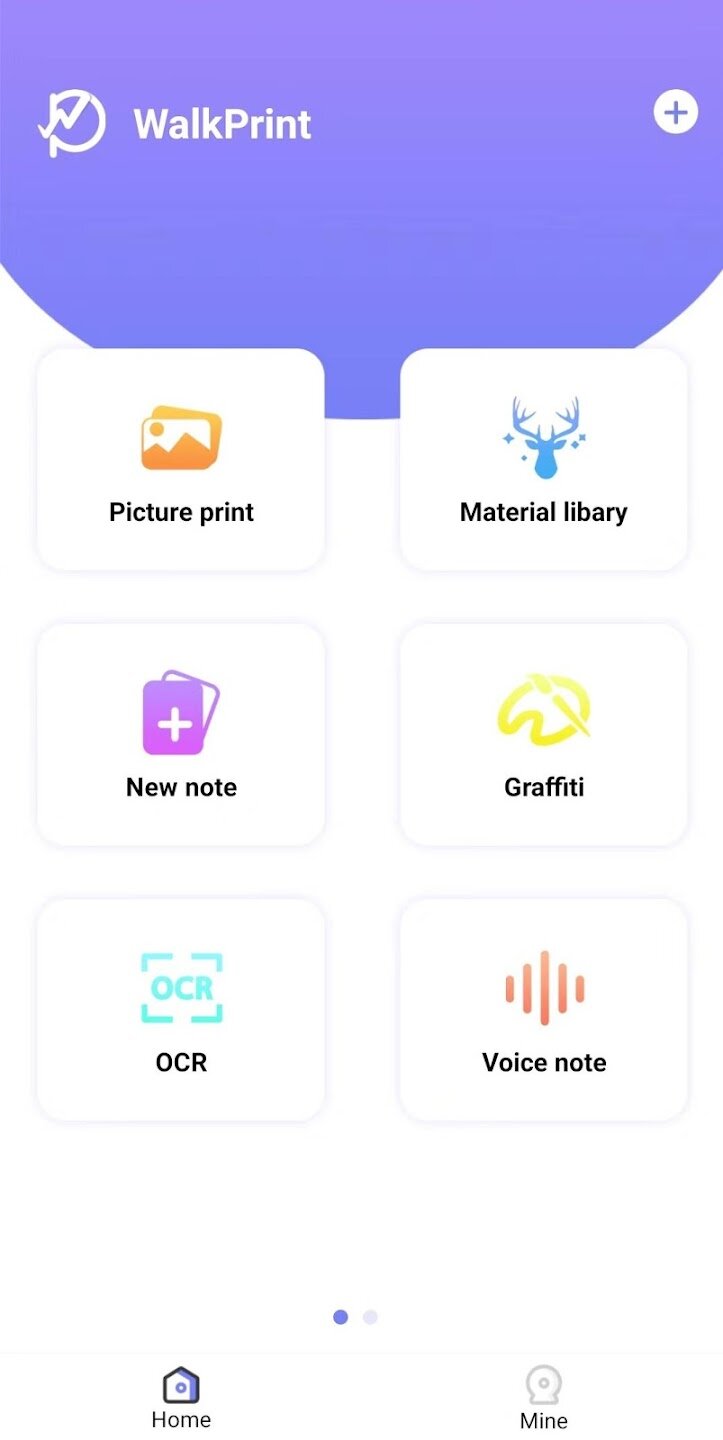Tap the plus icon in the header
The width and height of the screenshot is (723, 1440).
(676, 112)
